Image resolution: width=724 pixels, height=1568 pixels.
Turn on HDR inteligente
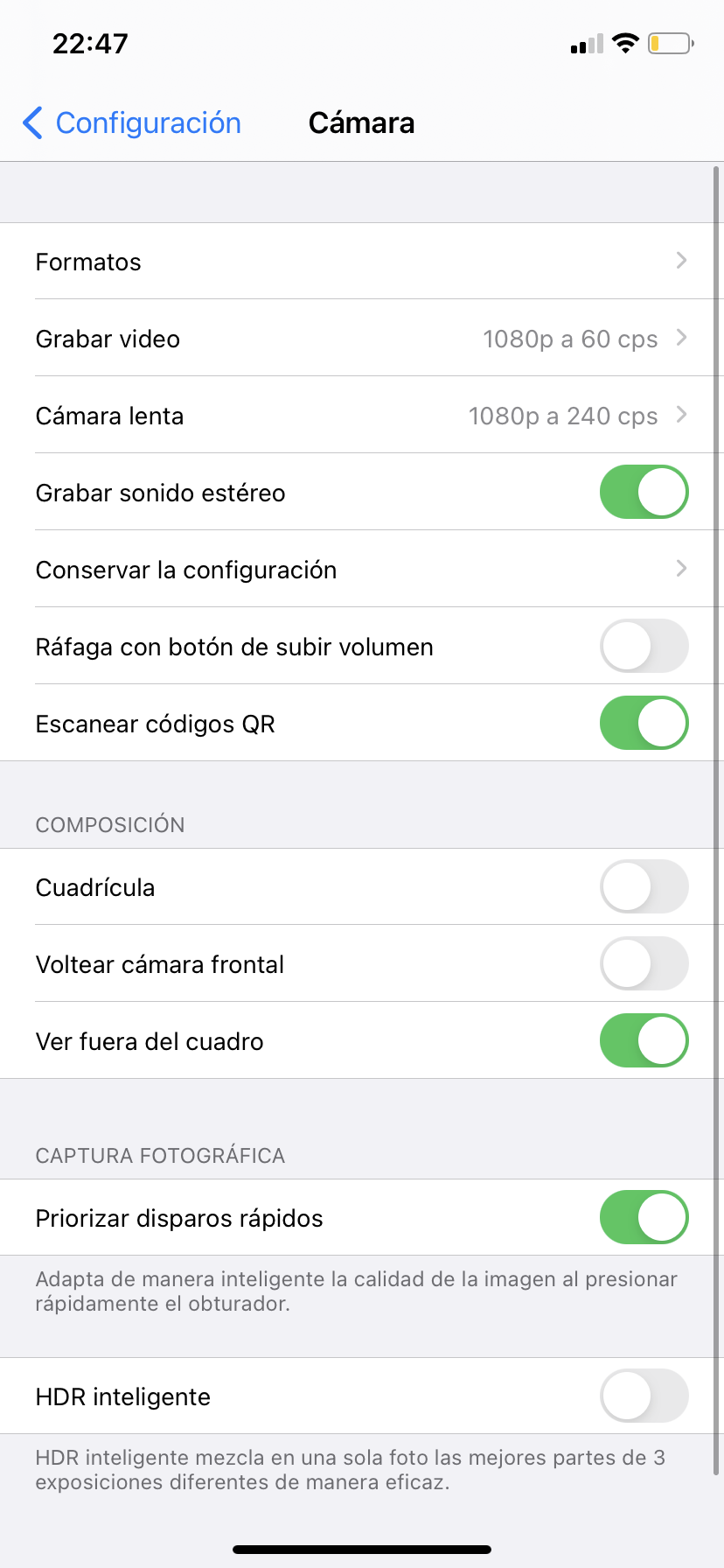(644, 1396)
